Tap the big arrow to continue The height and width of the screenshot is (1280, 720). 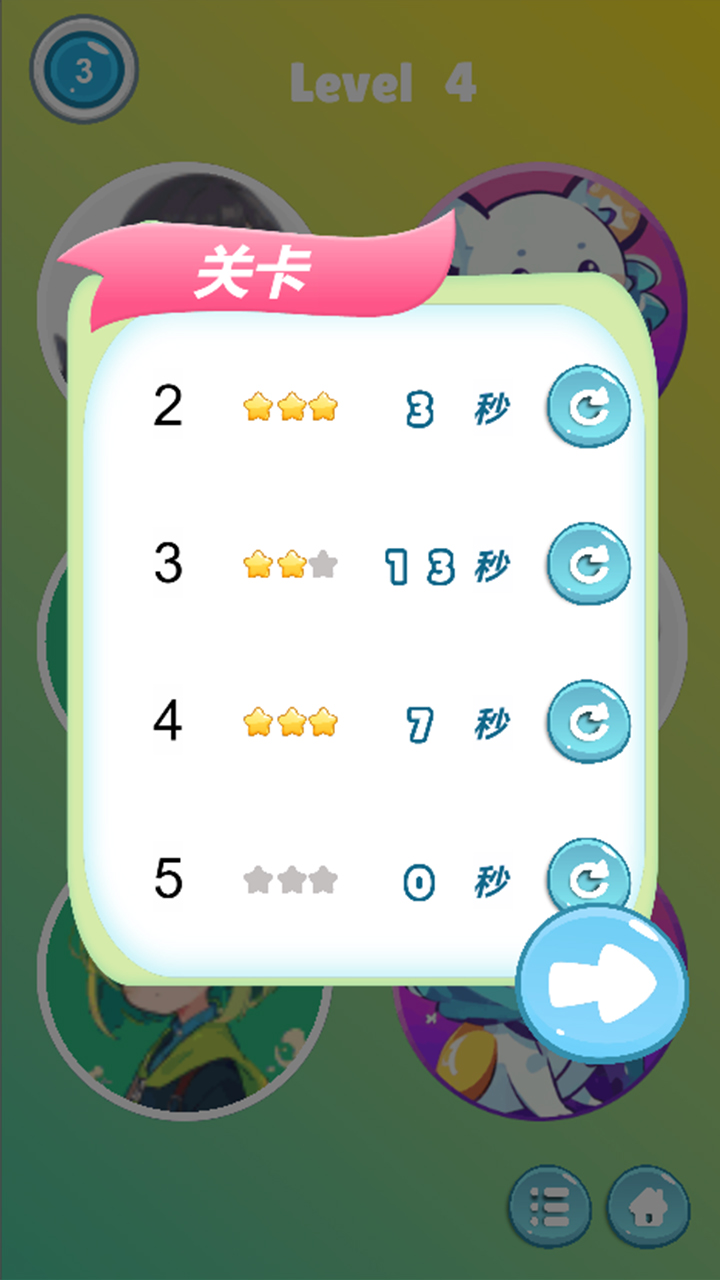click(602, 984)
